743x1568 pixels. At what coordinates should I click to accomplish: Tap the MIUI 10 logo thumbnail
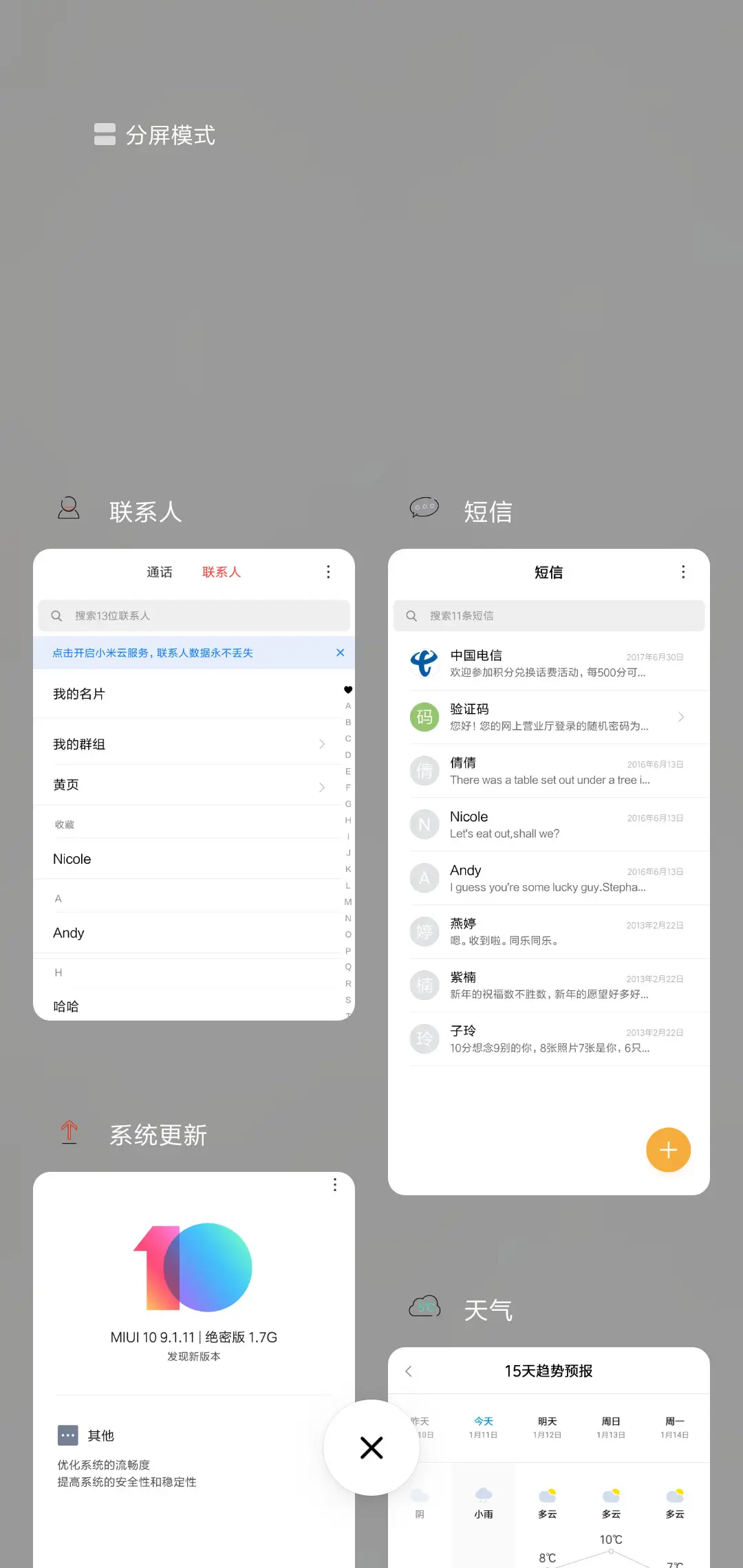click(193, 1267)
